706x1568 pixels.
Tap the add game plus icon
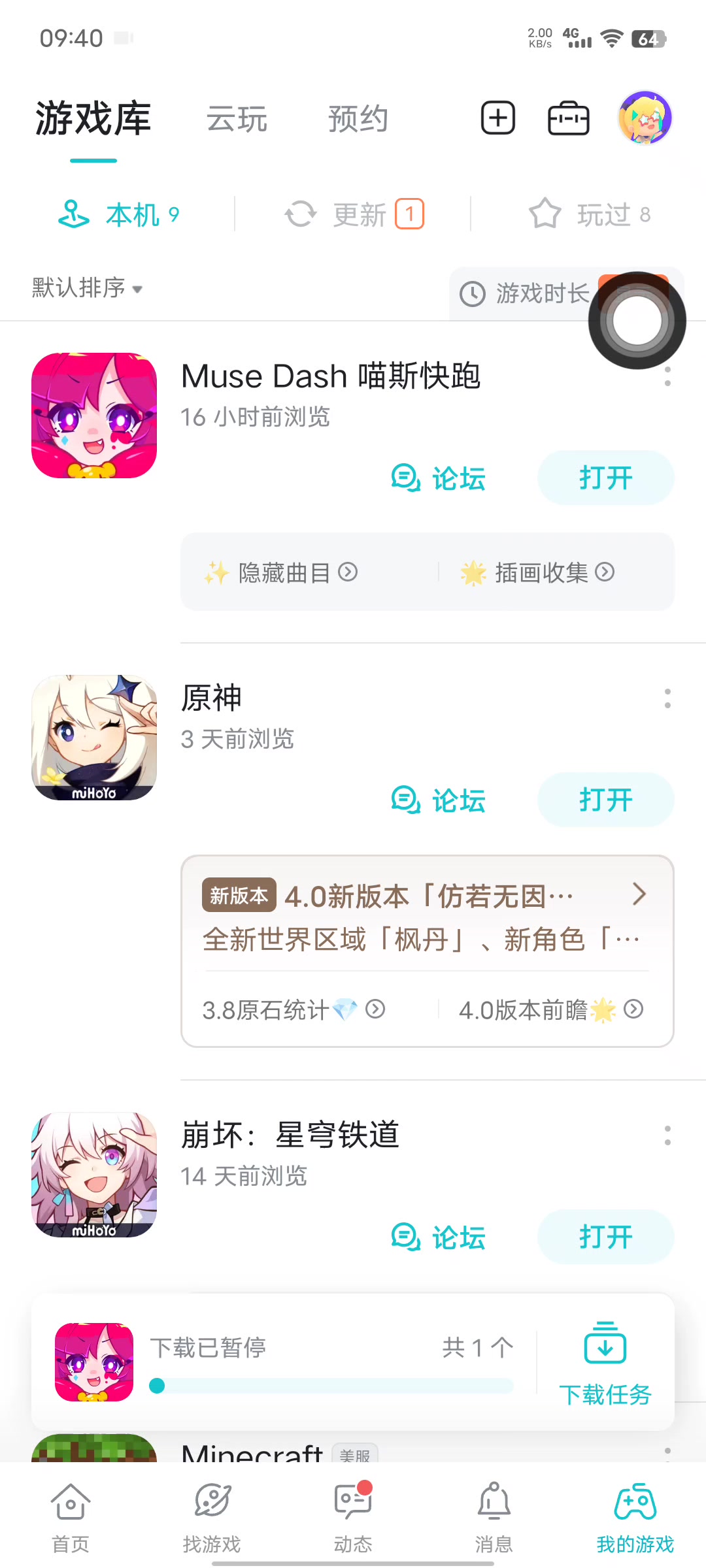[x=498, y=118]
